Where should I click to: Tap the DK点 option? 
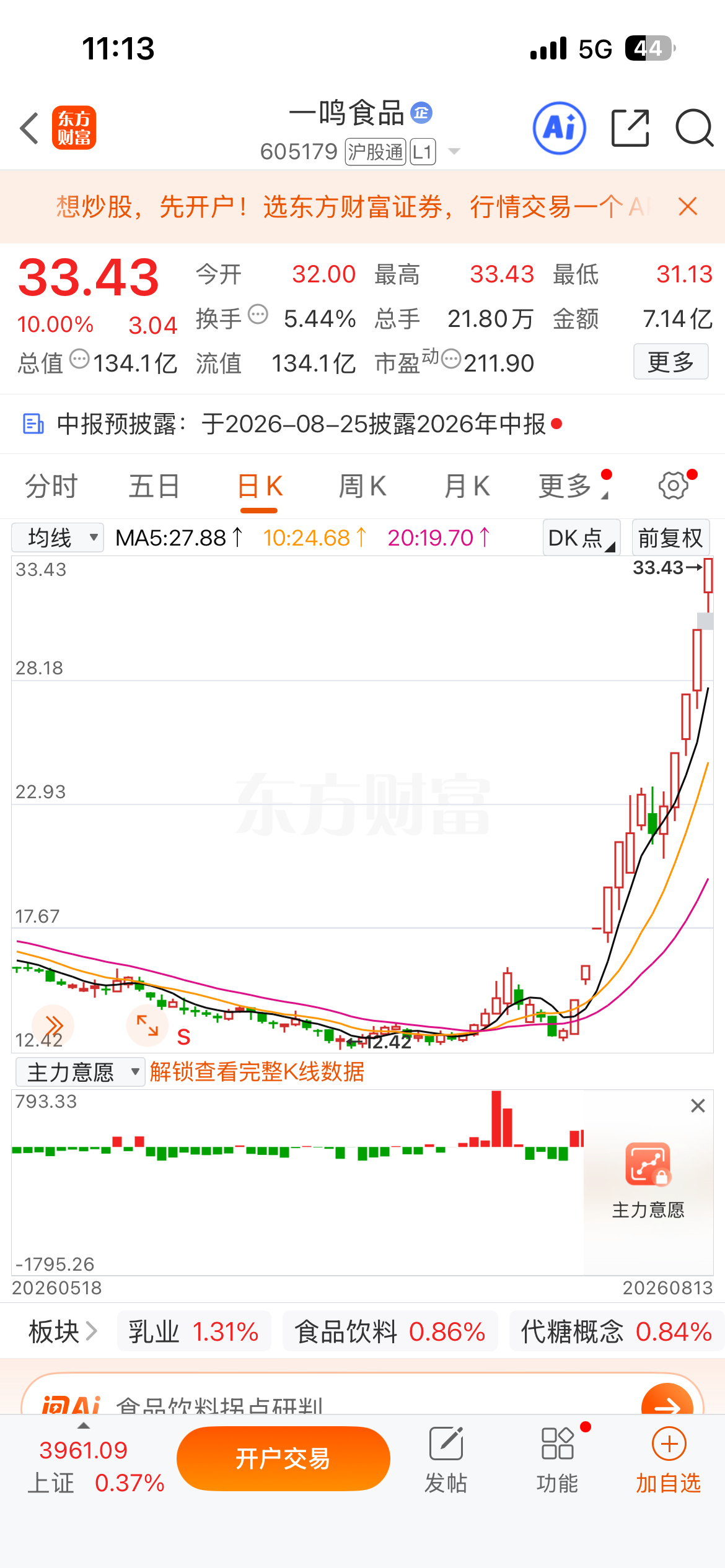(581, 538)
